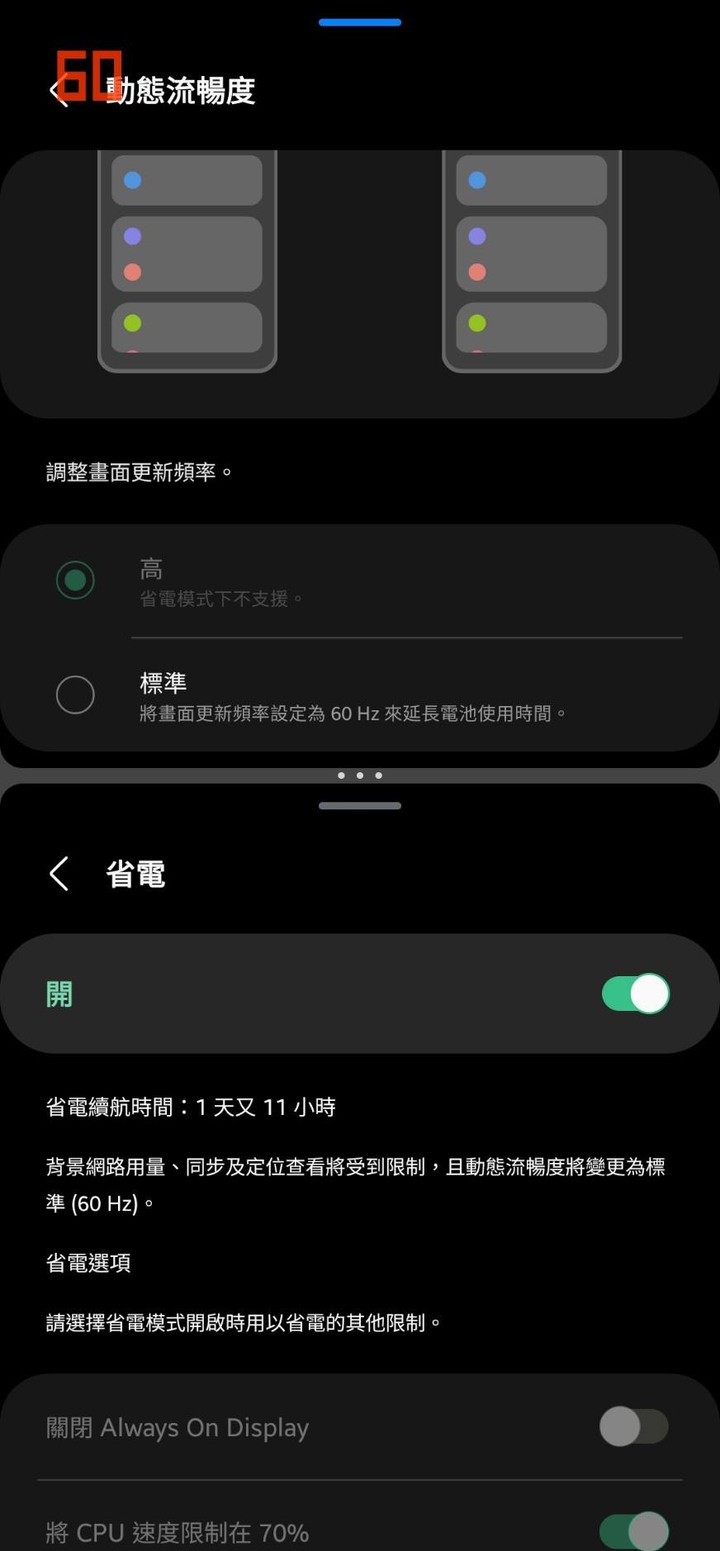Tap the split-screen divider three-dot handle
720x1551 pixels.
click(x=360, y=775)
